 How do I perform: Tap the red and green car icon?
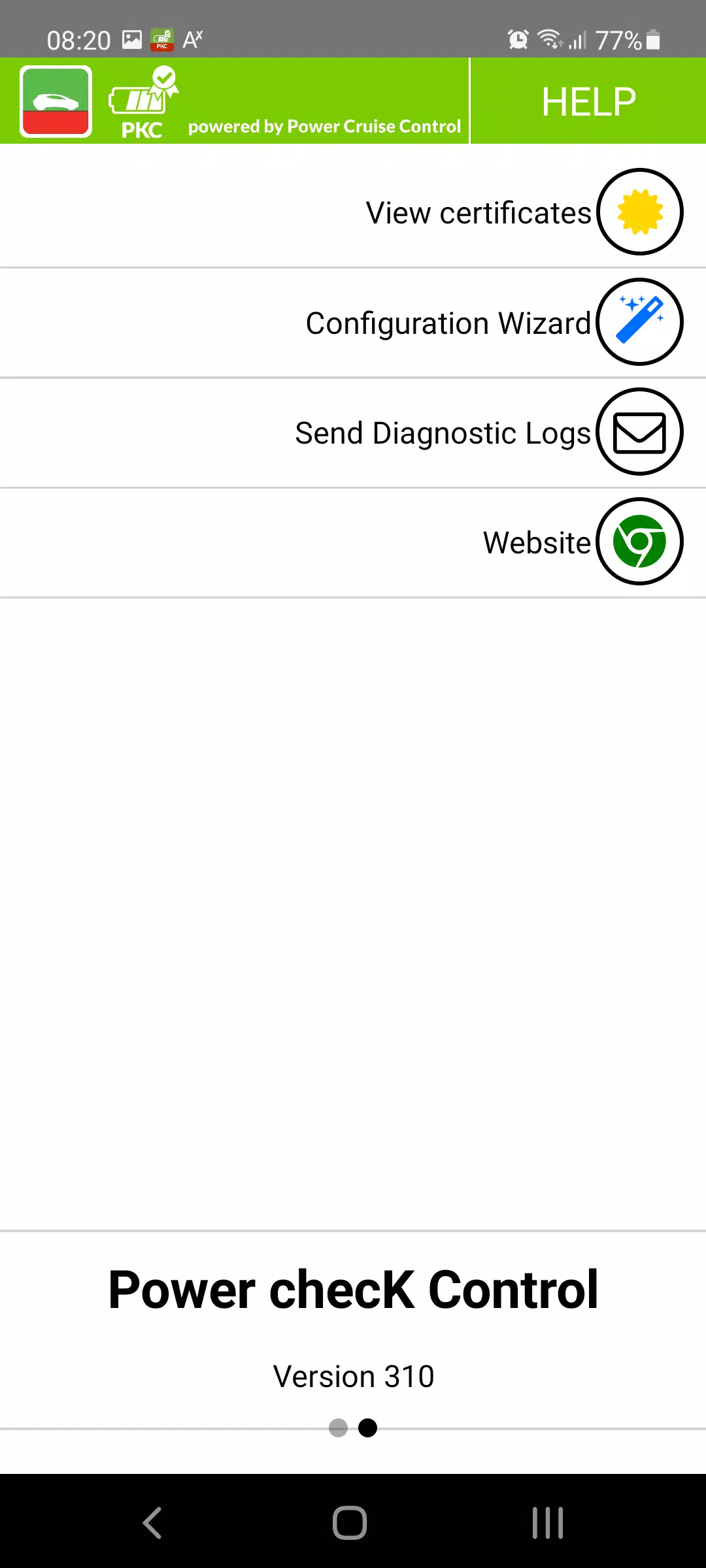pos(56,101)
